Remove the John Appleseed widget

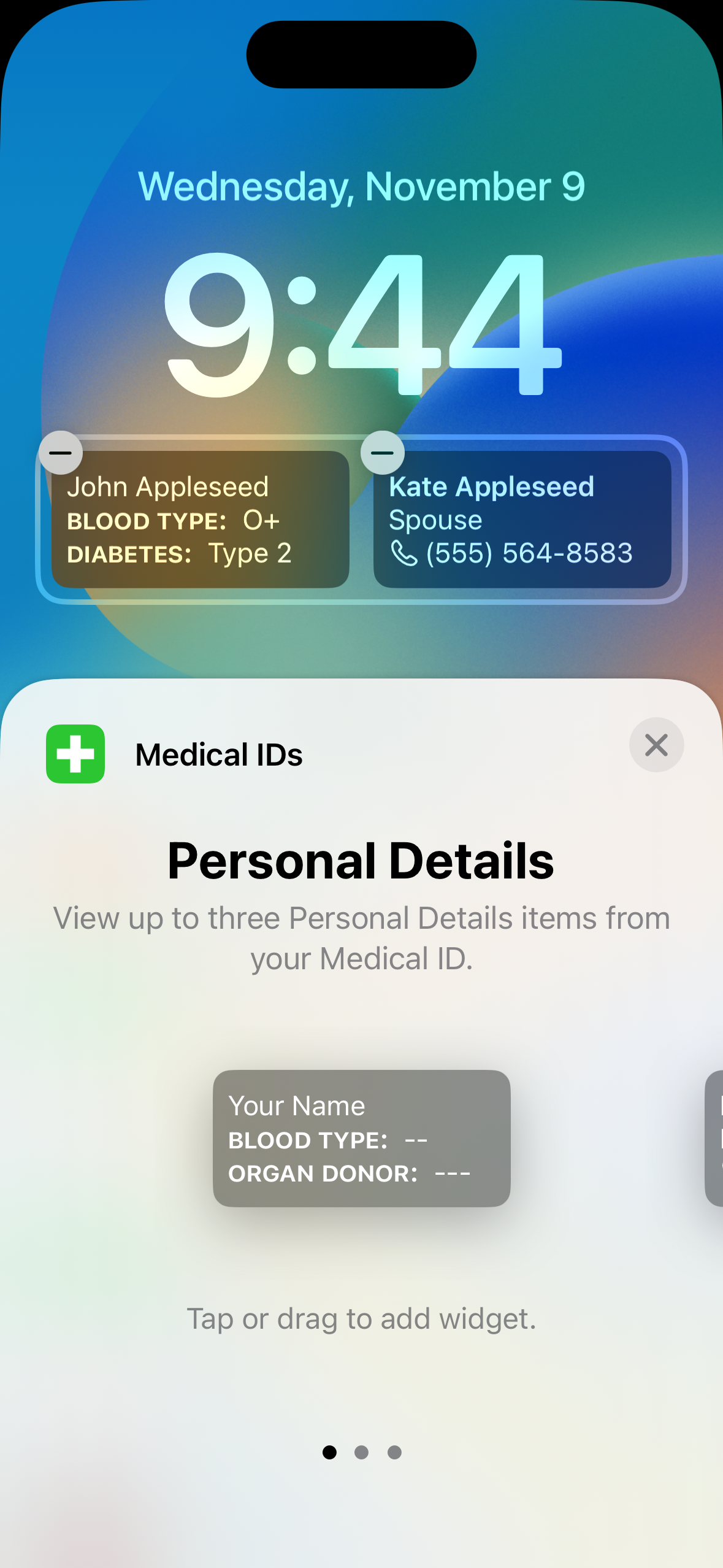(61, 453)
